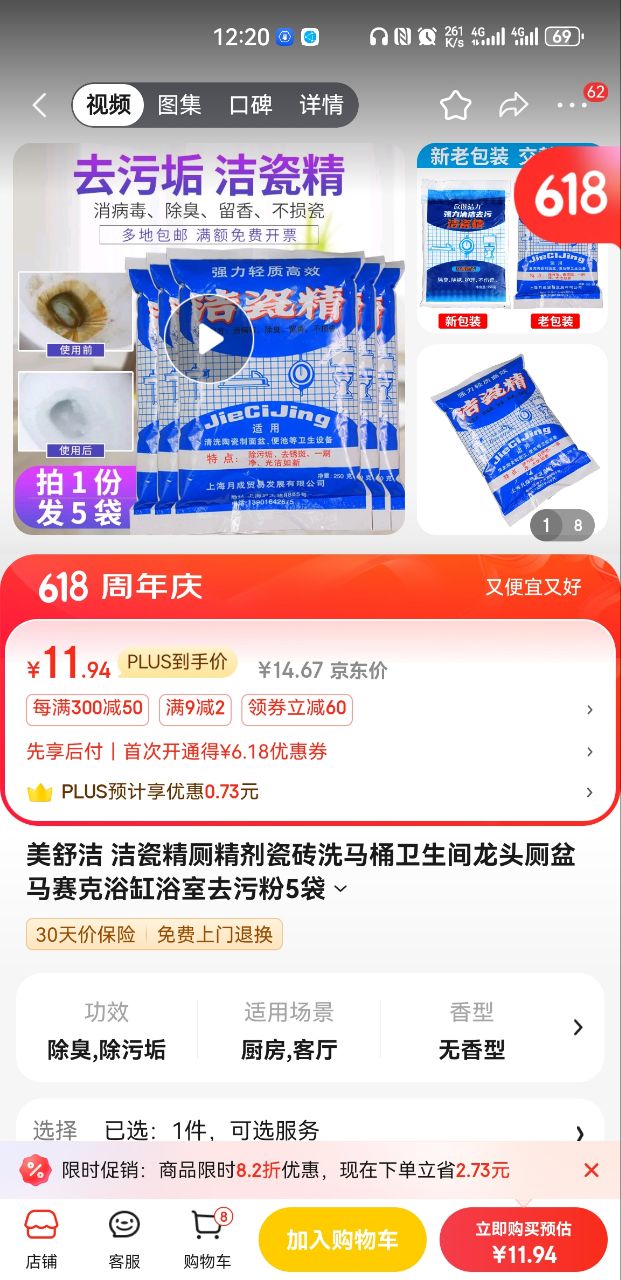Screen dimensions: 621x1280
Task: Open the 每满300减50 promotions row
Action: click(x=308, y=709)
